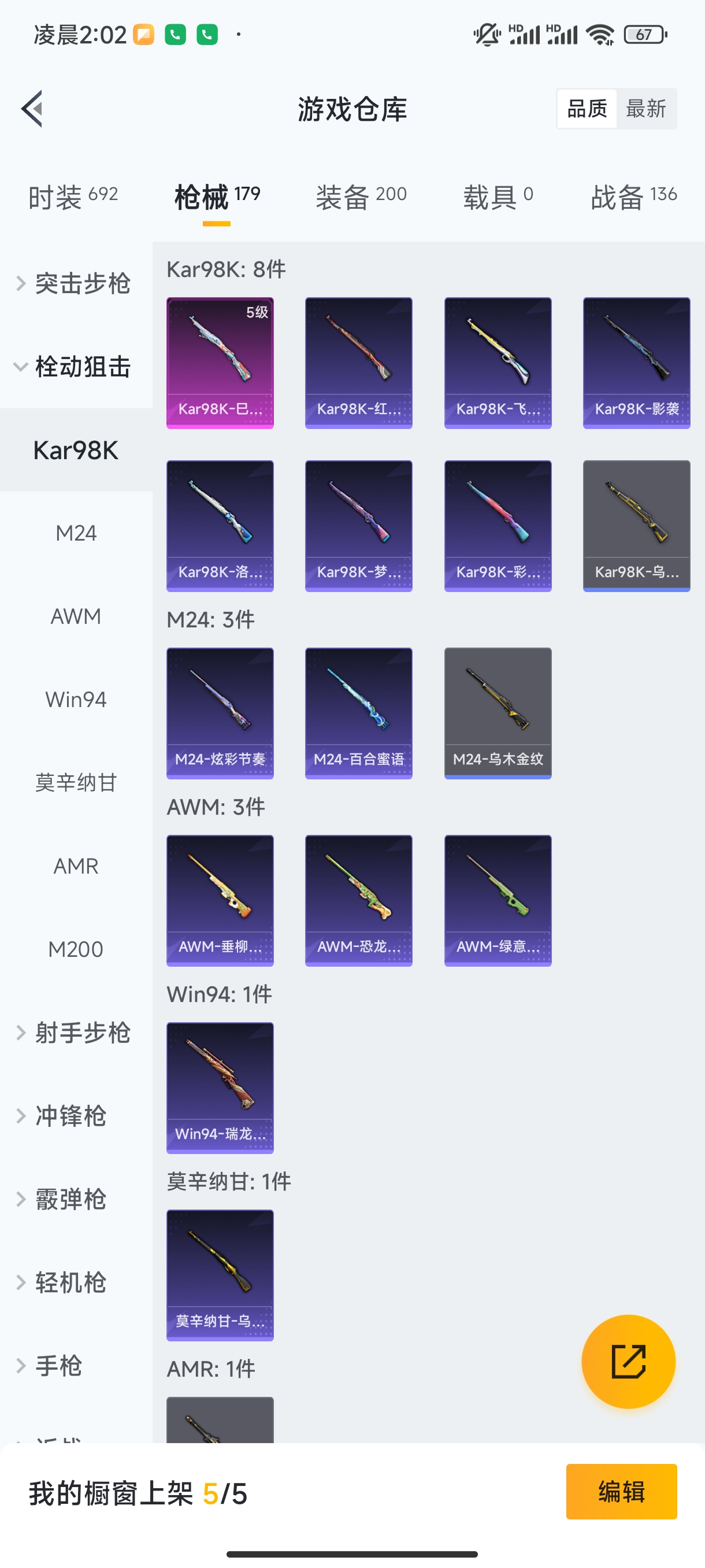The height and width of the screenshot is (1568, 705).
Task: Expand the 射手步枪 category
Action: pos(74,1033)
